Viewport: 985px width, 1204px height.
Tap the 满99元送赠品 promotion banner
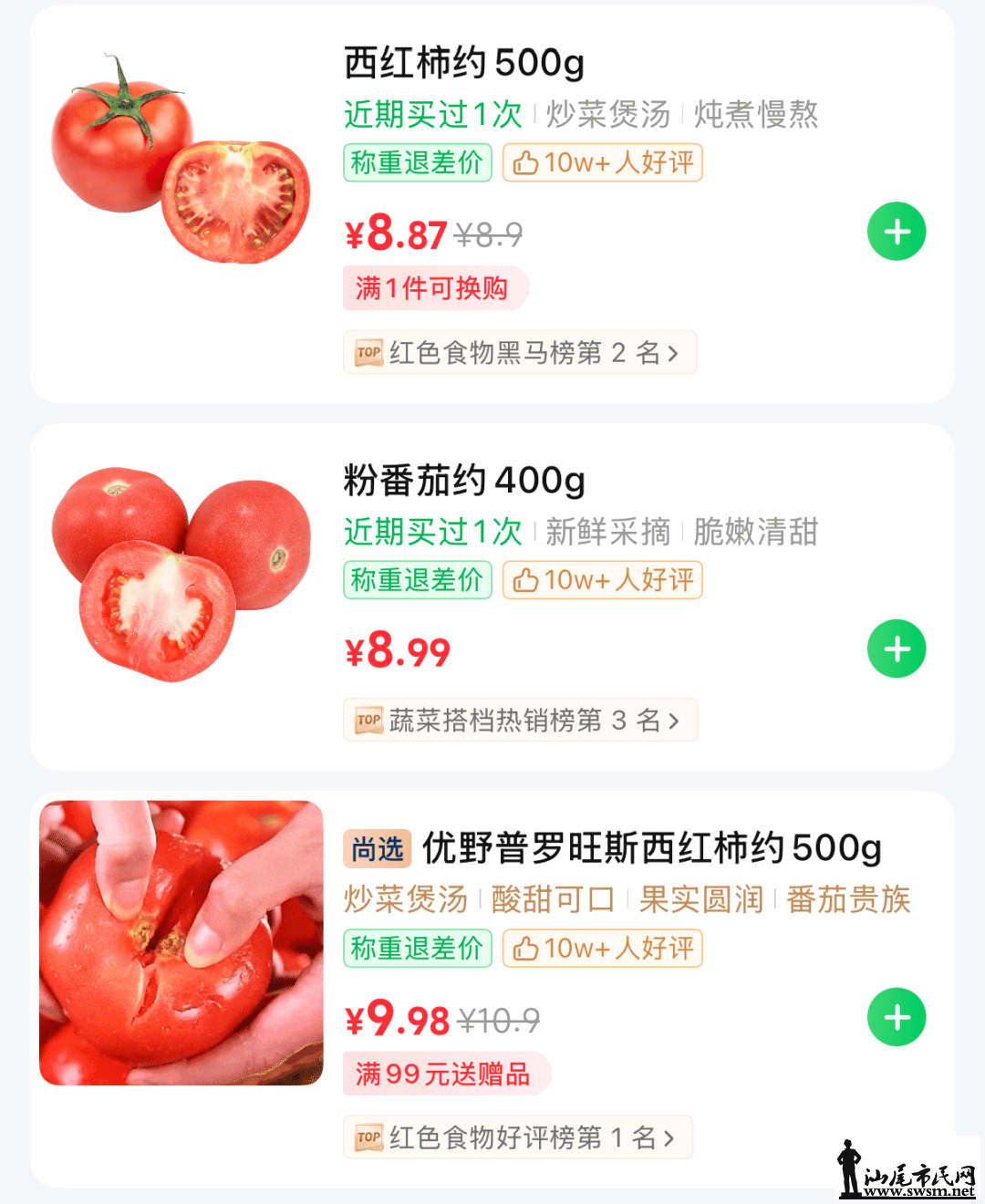click(x=446, y=1074)
